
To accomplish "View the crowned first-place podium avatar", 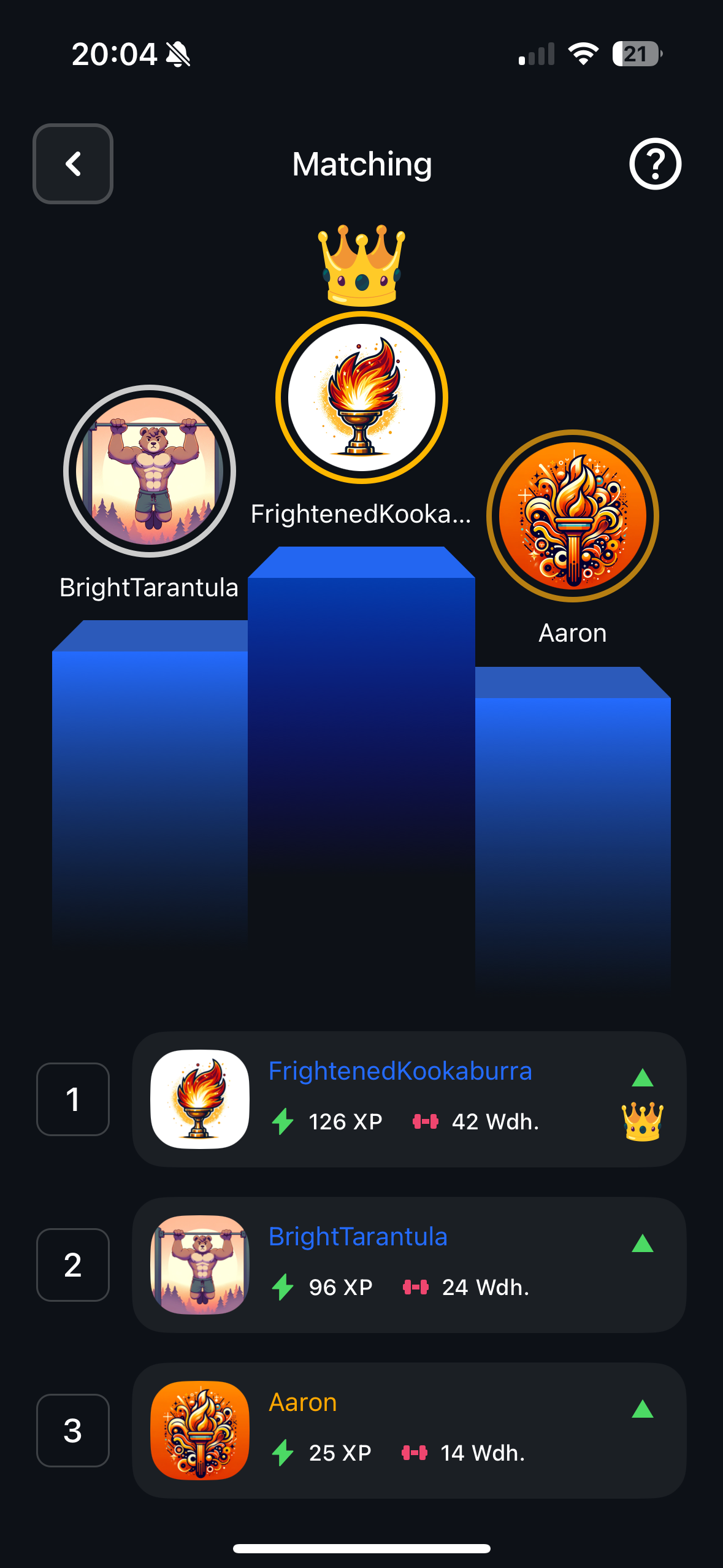I will pos(362,398).
